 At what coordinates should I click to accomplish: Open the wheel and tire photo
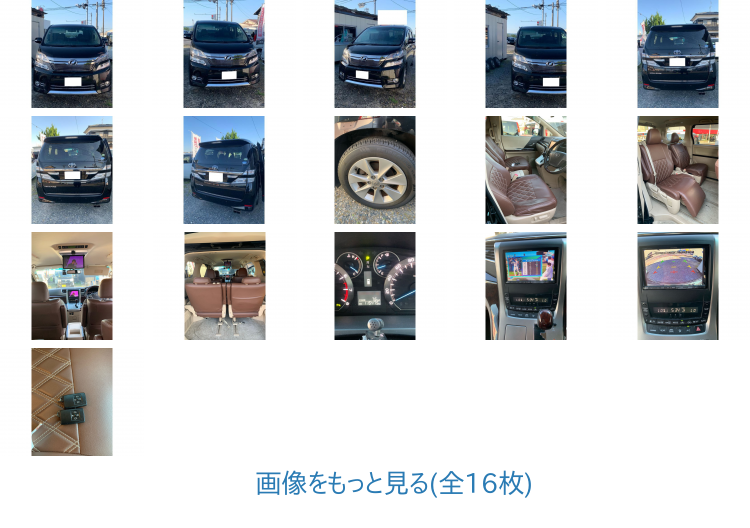click(375, 170)
